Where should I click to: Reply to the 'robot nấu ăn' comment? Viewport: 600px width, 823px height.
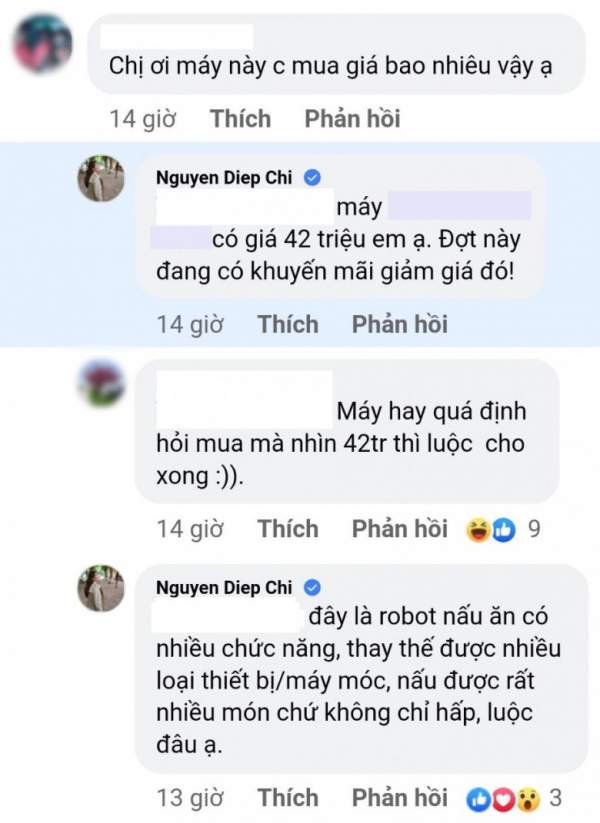click(x=399, y=797)
